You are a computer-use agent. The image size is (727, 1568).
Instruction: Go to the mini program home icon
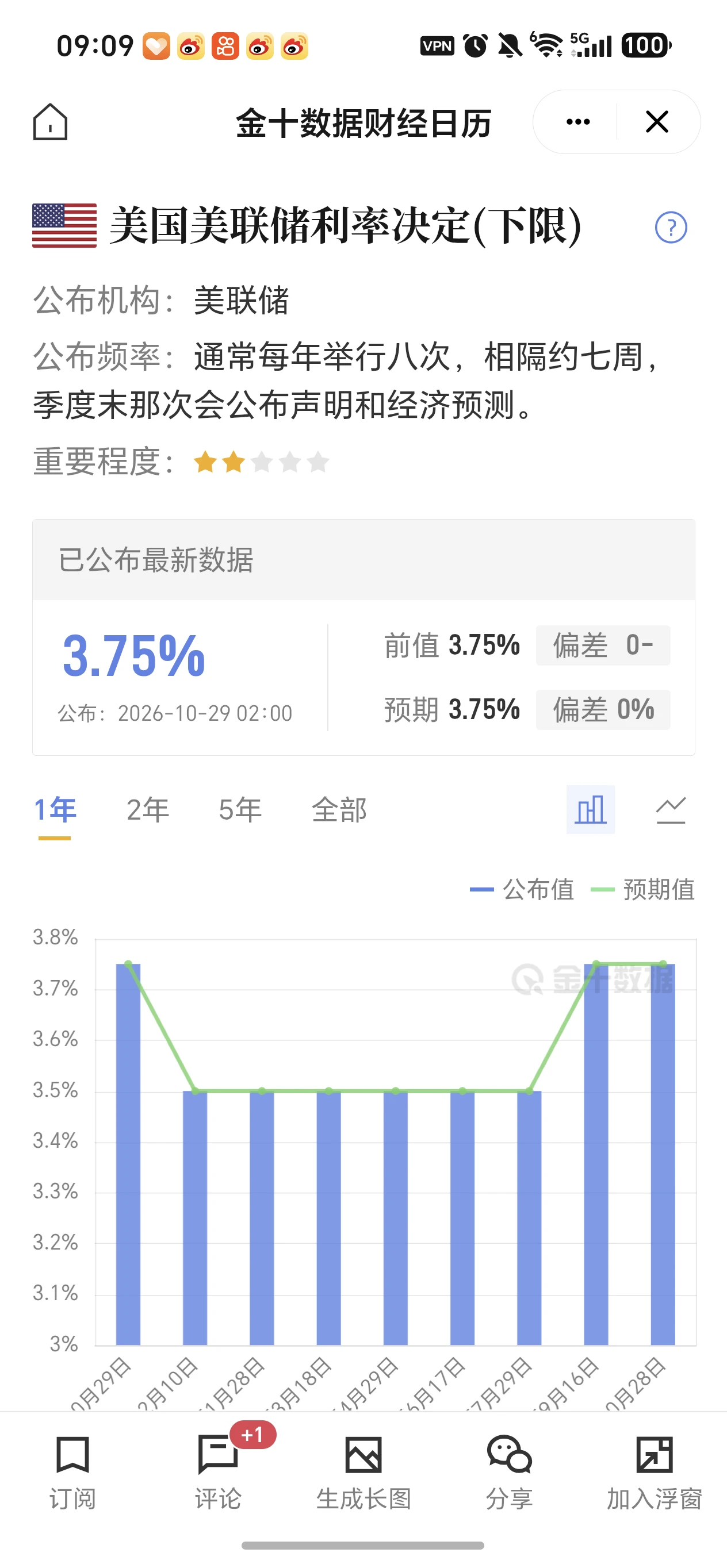pyautogui.click(x=50, y=122)
